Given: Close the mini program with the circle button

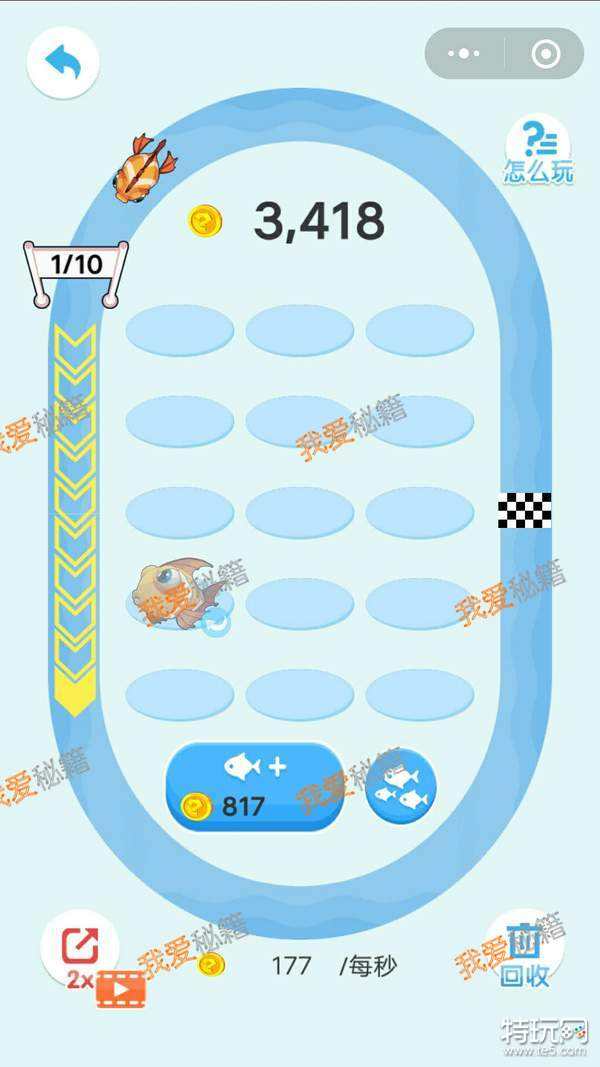Looking at the screenshot, I should pos(545,54).
